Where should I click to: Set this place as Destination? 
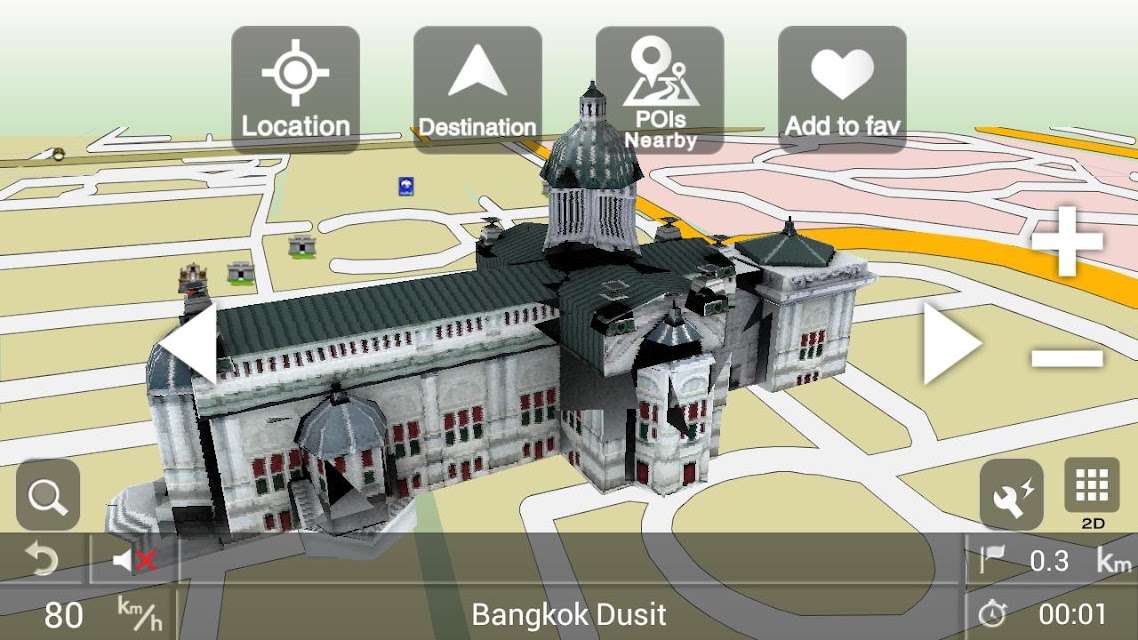(477, 89)
